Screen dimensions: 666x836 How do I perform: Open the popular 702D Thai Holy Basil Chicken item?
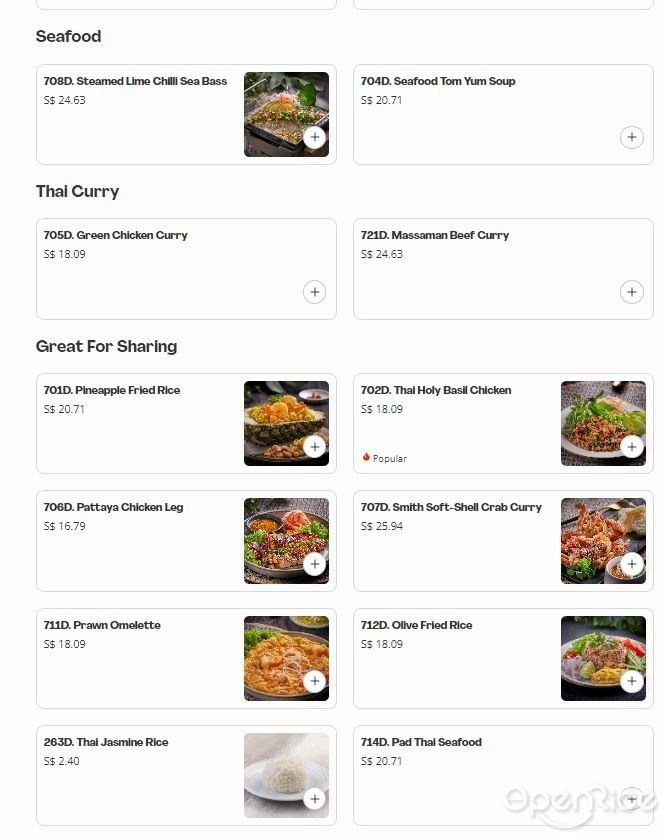(436, 391)
